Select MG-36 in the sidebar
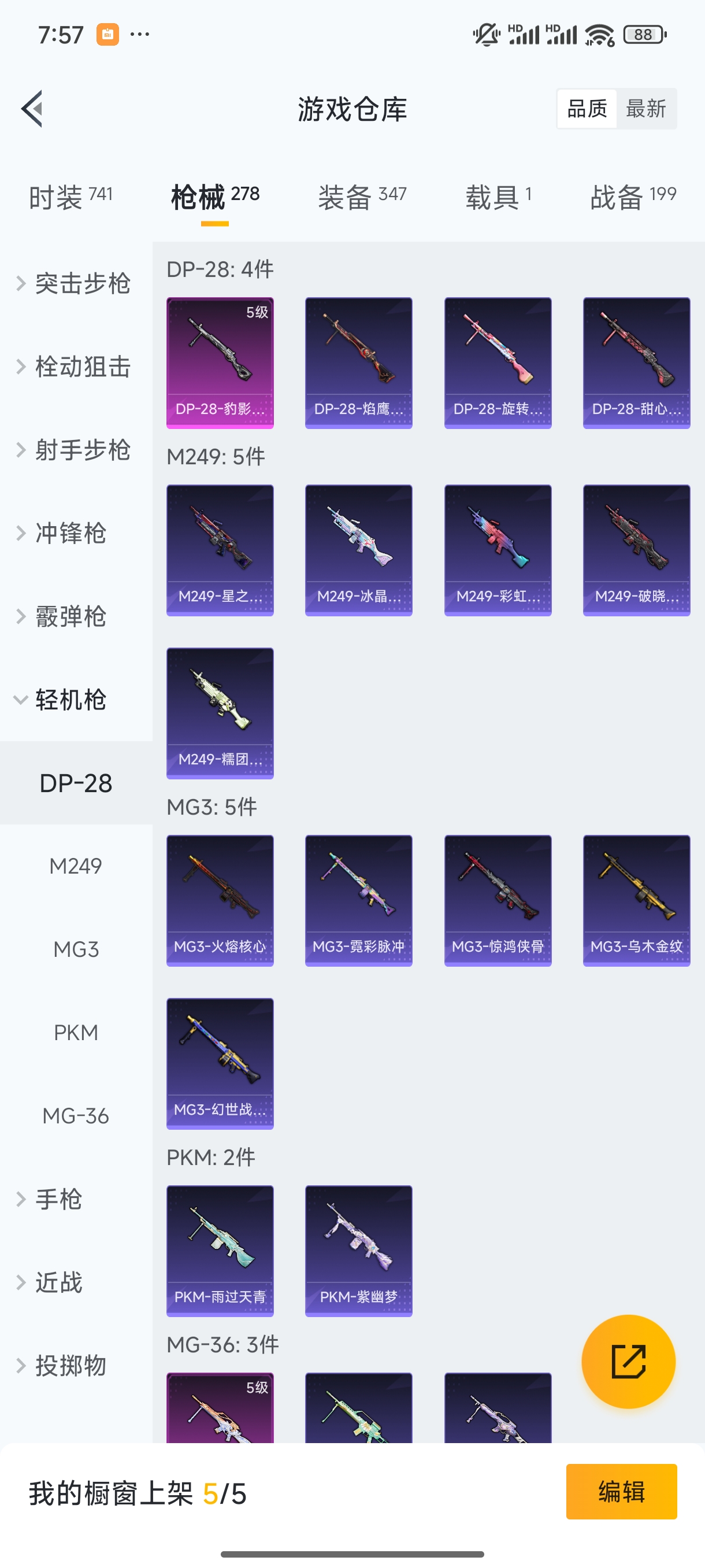 point(76,1116)
